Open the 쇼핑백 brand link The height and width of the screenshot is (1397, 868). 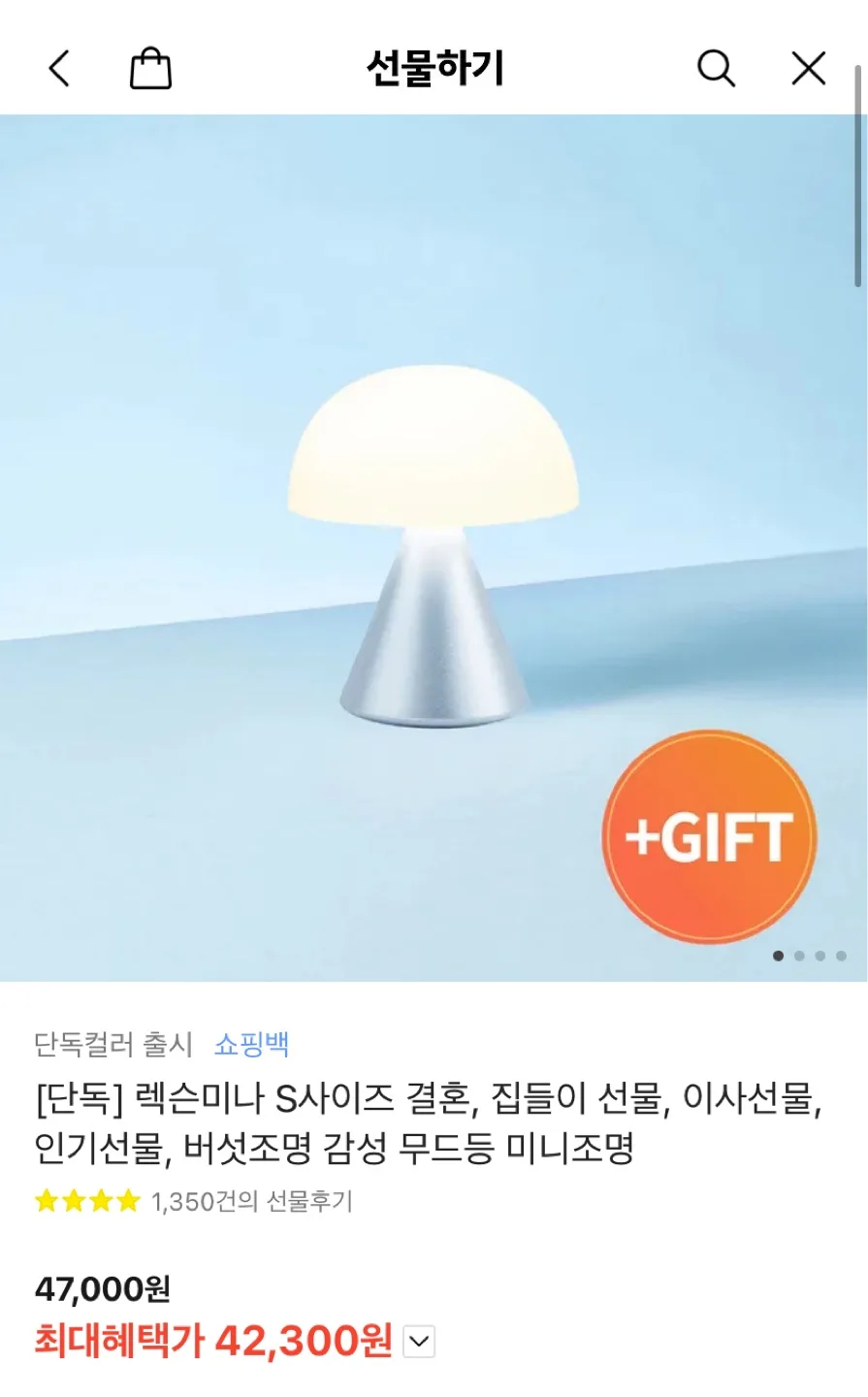[x=251, y=1044]
